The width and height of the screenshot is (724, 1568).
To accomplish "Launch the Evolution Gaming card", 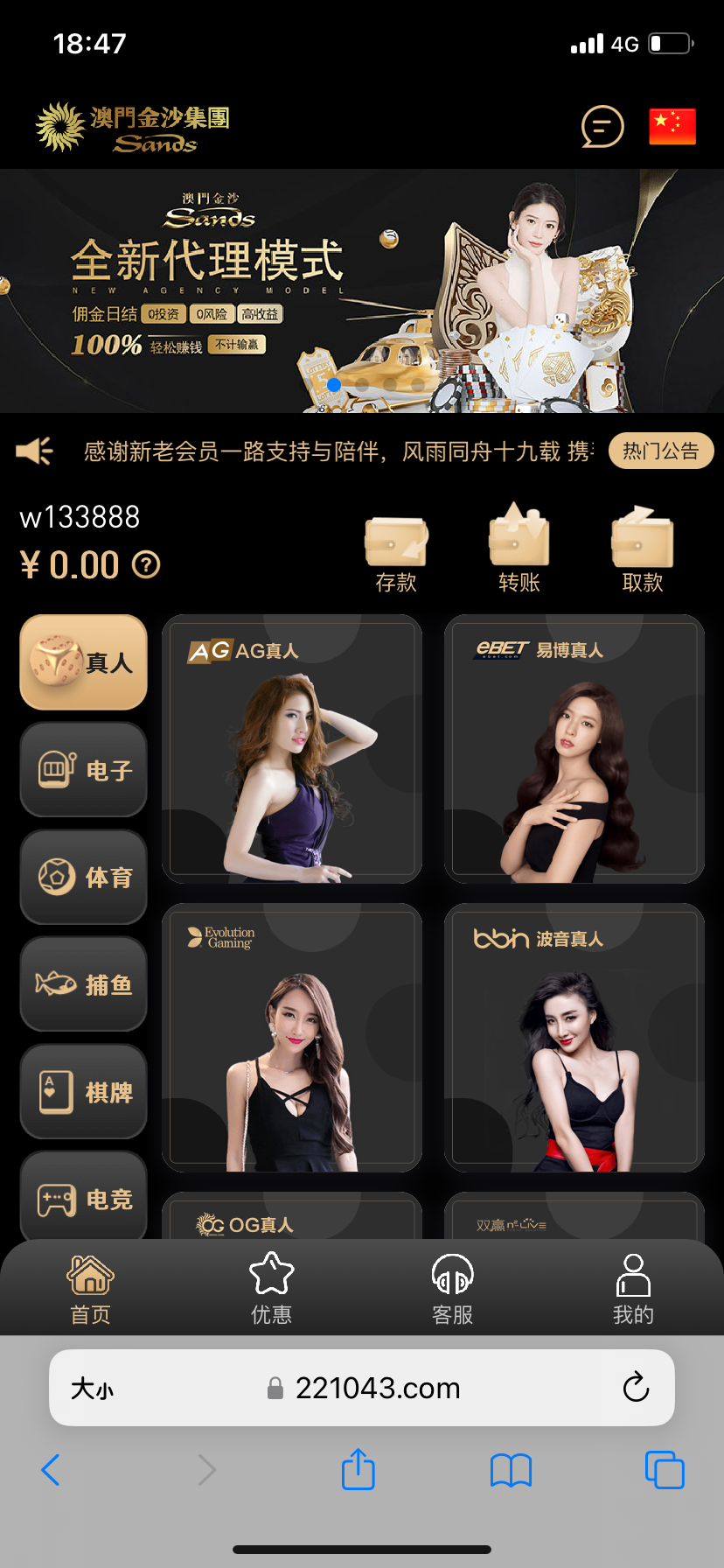I will pyautogui.click(x=292, y=1038).
